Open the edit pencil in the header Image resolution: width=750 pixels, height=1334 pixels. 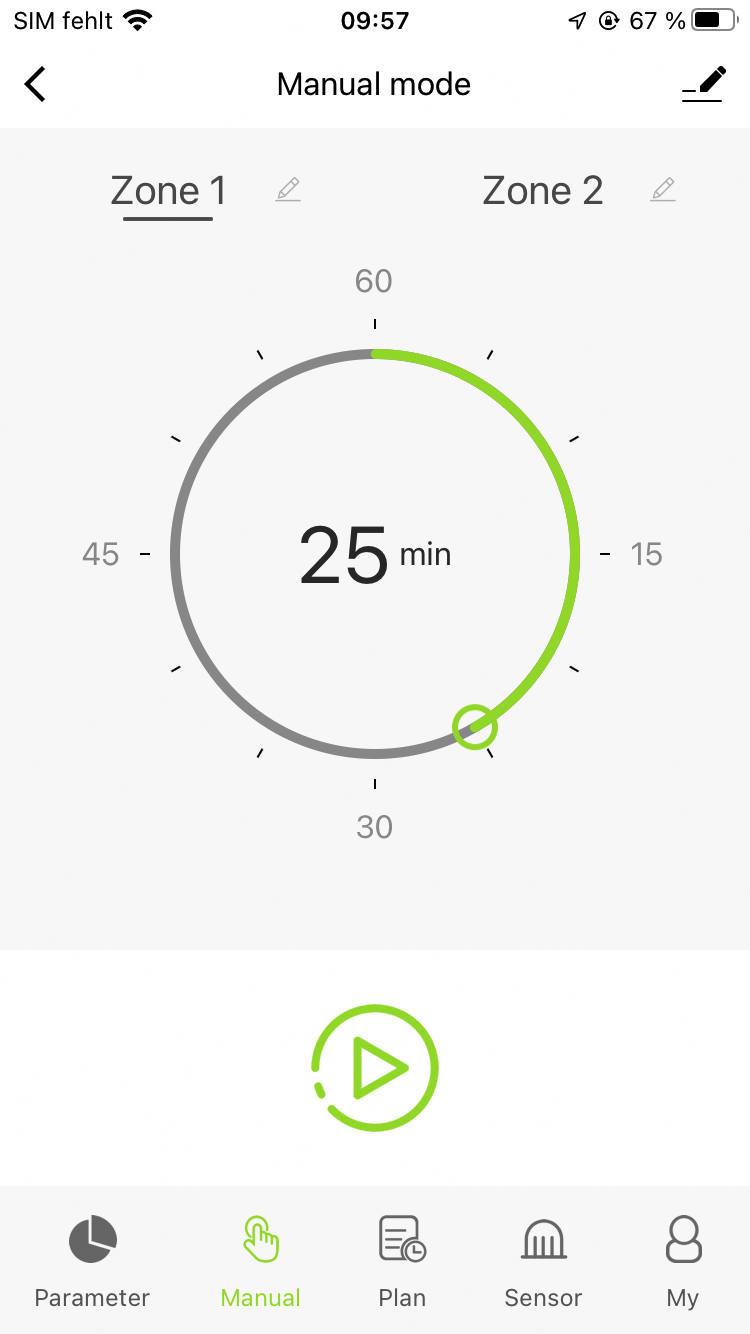point(703,84)
